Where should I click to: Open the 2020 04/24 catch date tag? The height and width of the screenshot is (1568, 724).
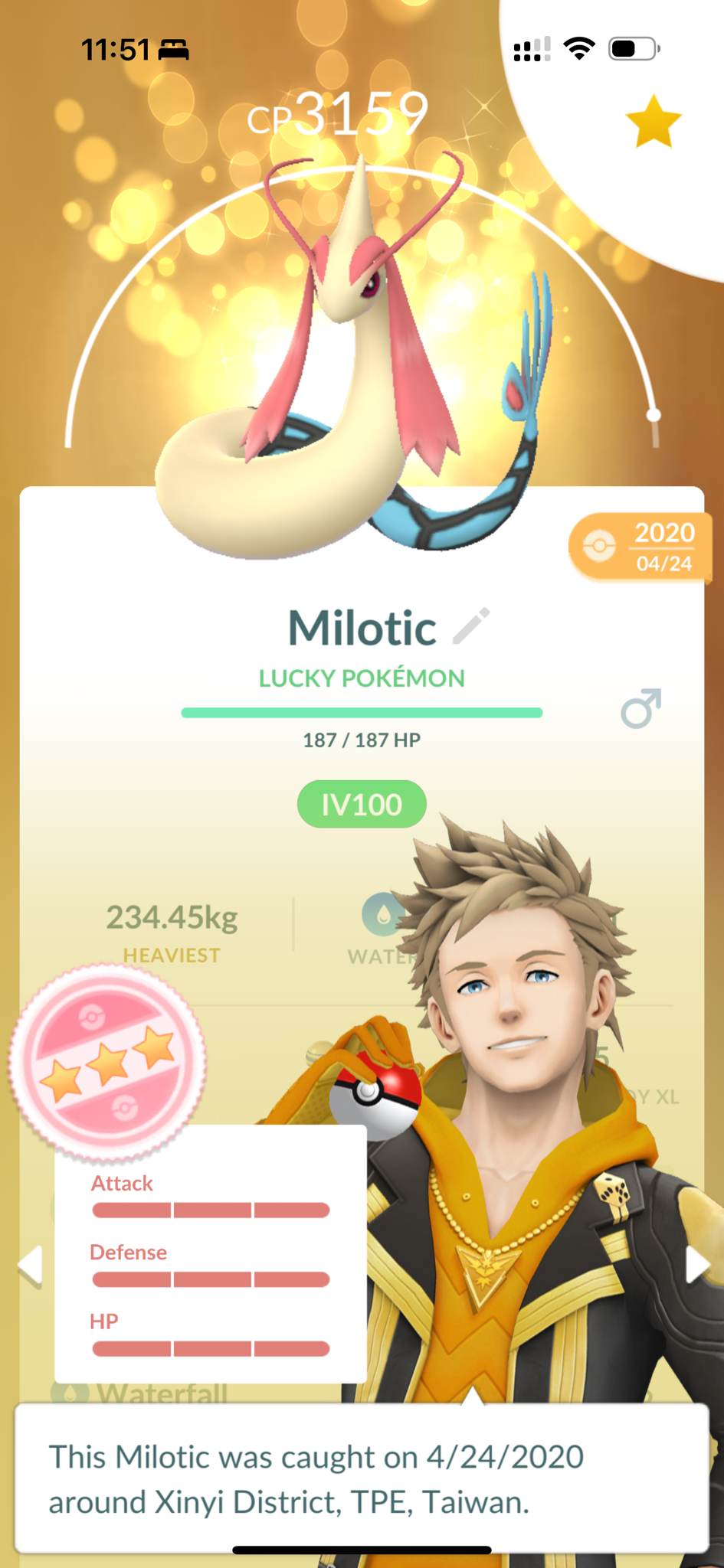pos(640,547)
